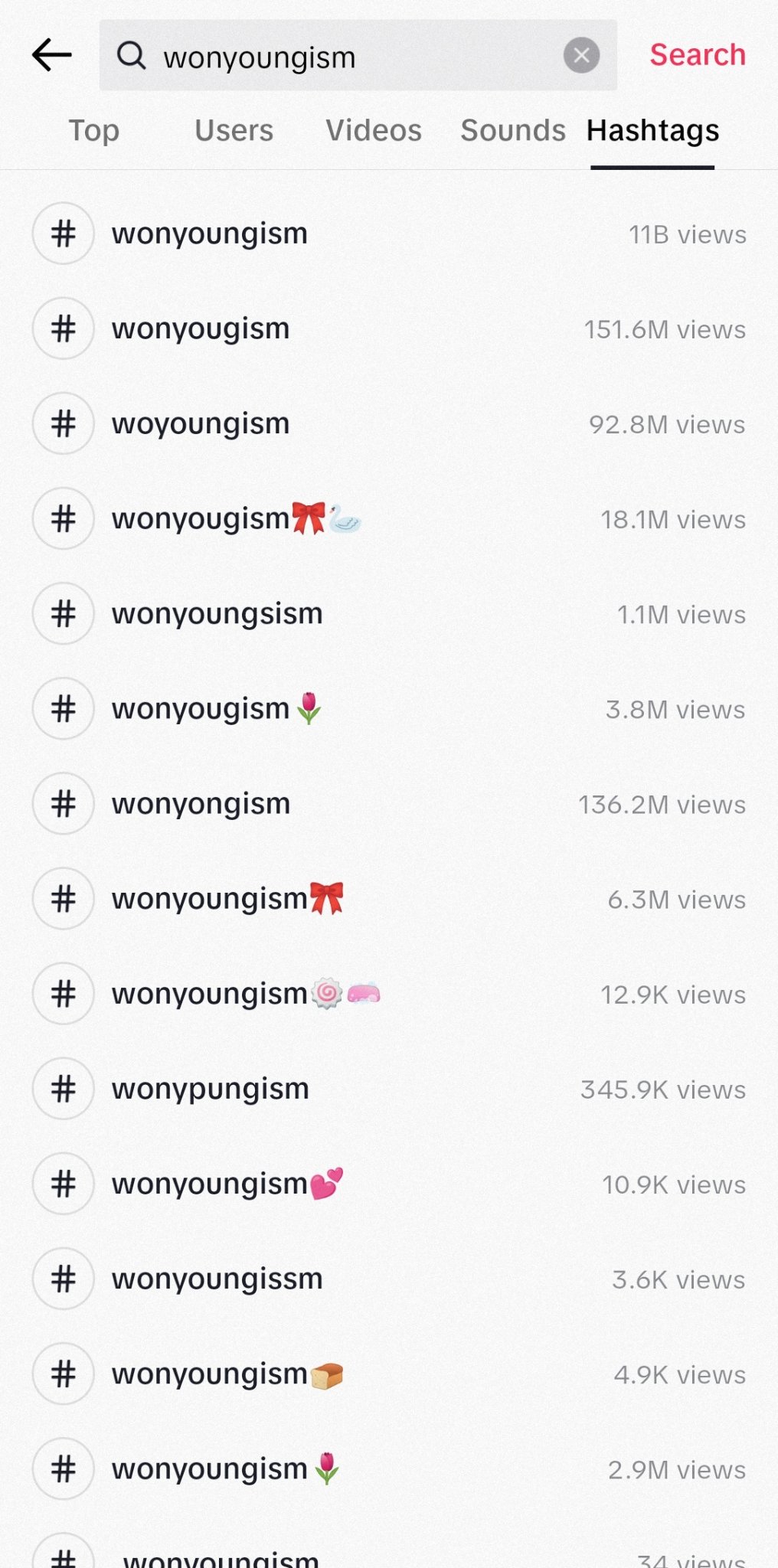Open the wonyoungism tulip hashtag with 2.9M views
This screenshot has width=778, height=1568.
pos(389,1469)
